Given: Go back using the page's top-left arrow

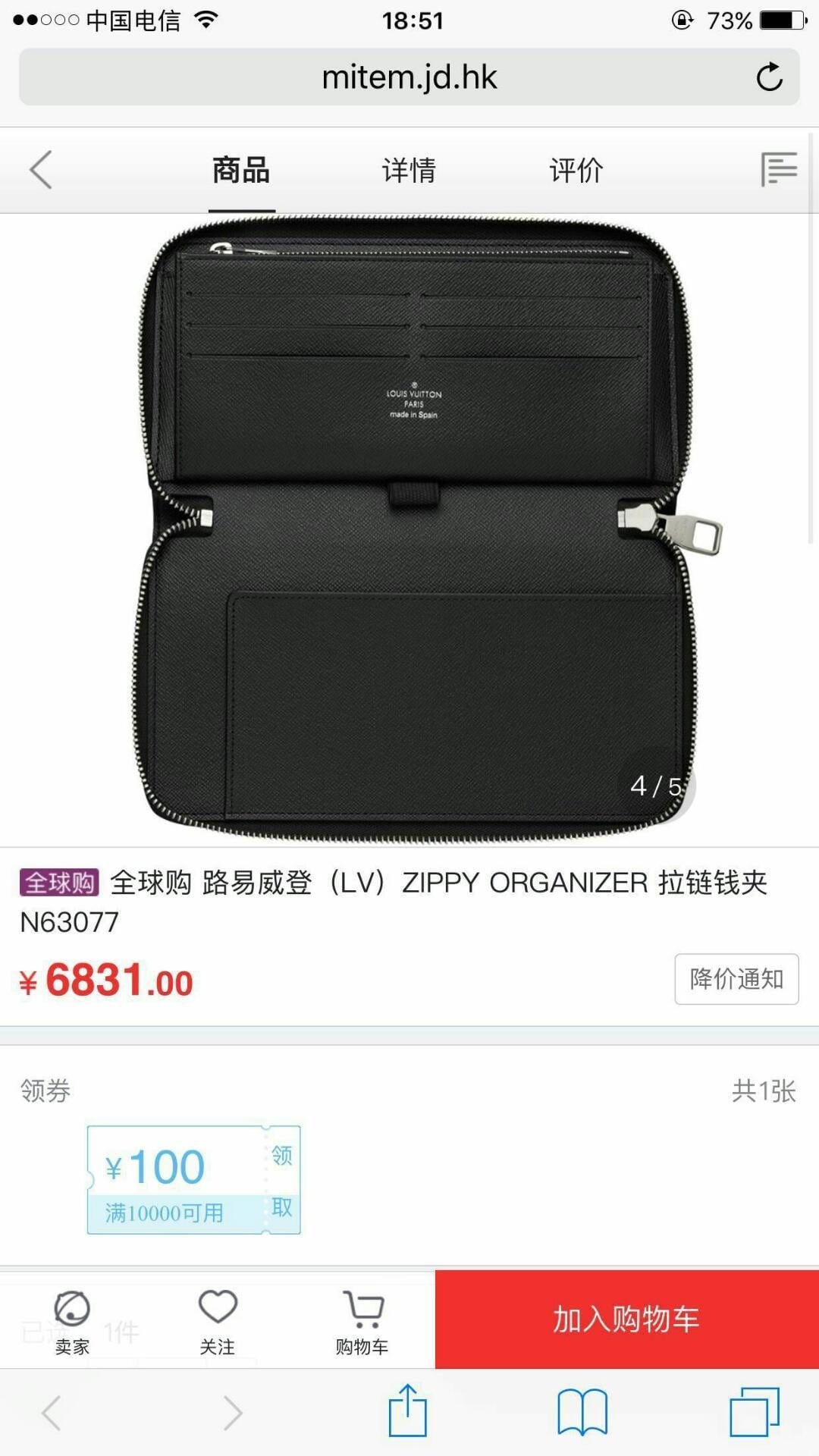Looking at the screenshot, I should pyautogui.click(x=41, y=169).
